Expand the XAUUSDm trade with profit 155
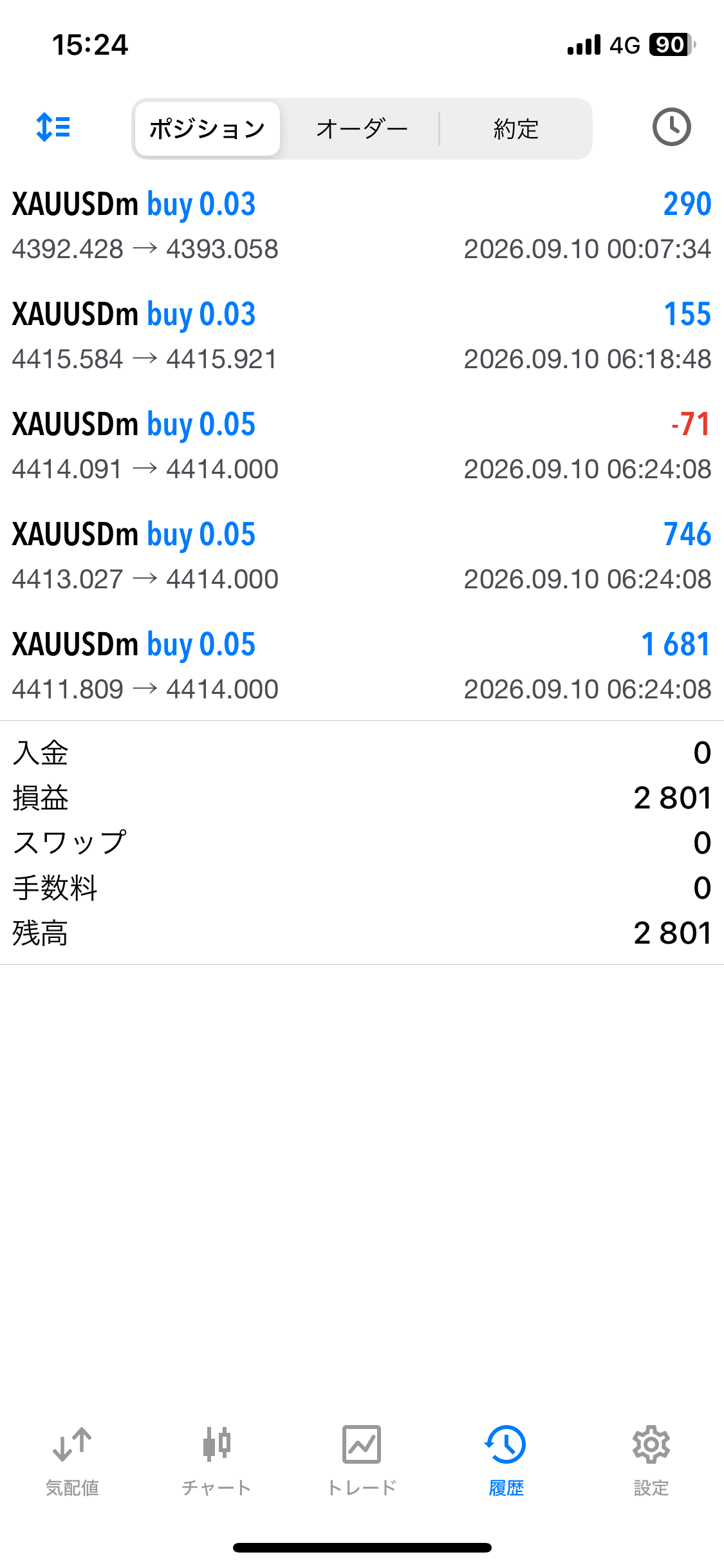The height and width of the screenshot is (1568, 724). 362,336
